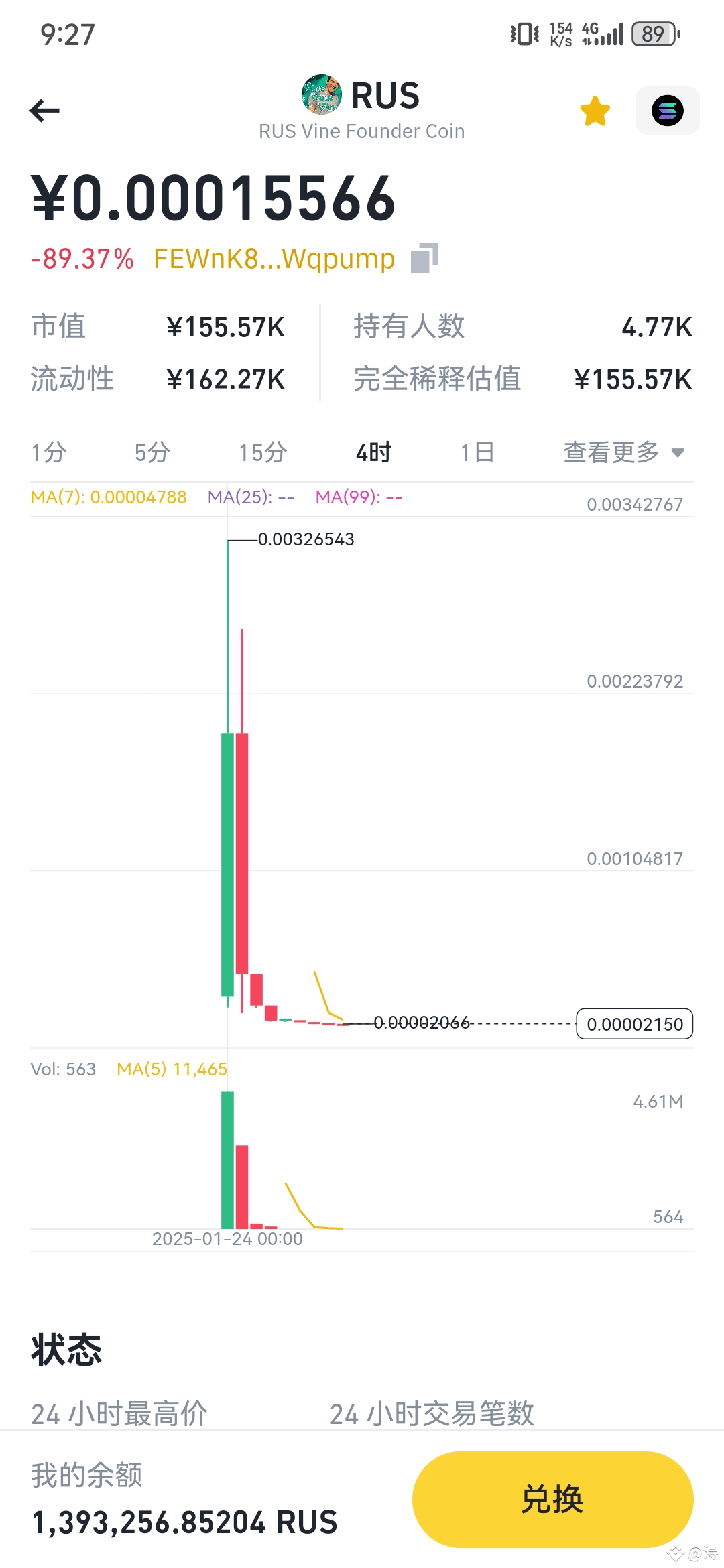This screenshot has width=724, height=1568.
Task: Select the 4时 chart interval
Action: click(x=373, y=453)
